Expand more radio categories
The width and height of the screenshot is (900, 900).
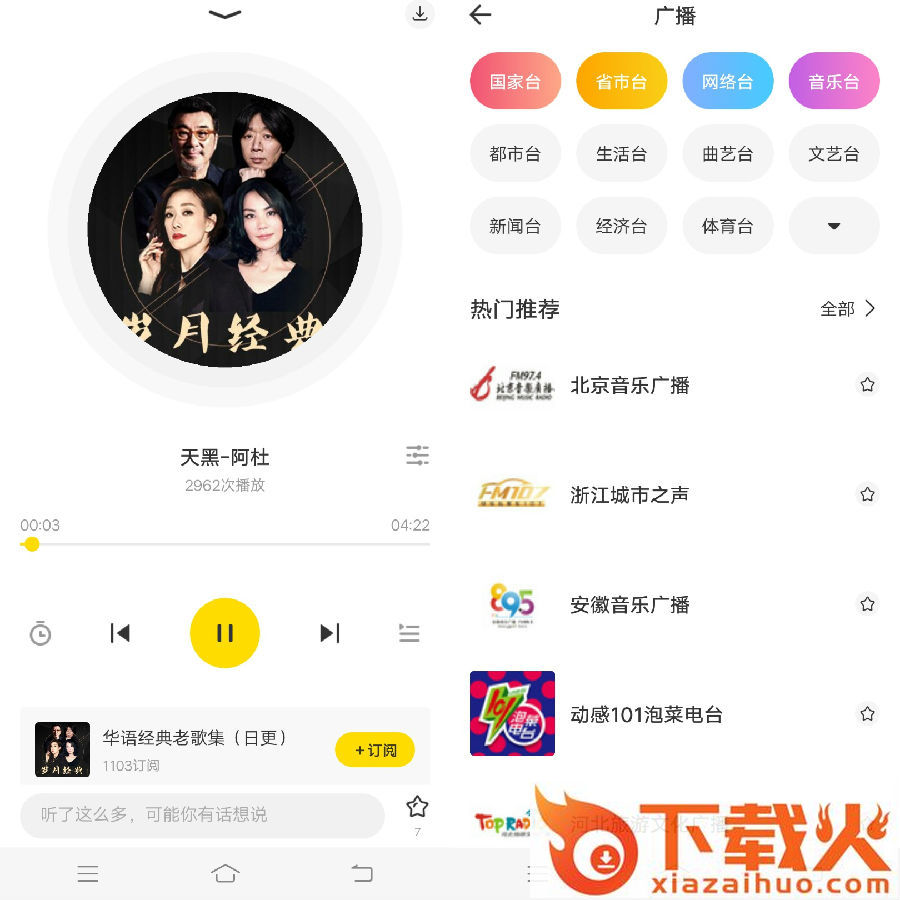834,226
